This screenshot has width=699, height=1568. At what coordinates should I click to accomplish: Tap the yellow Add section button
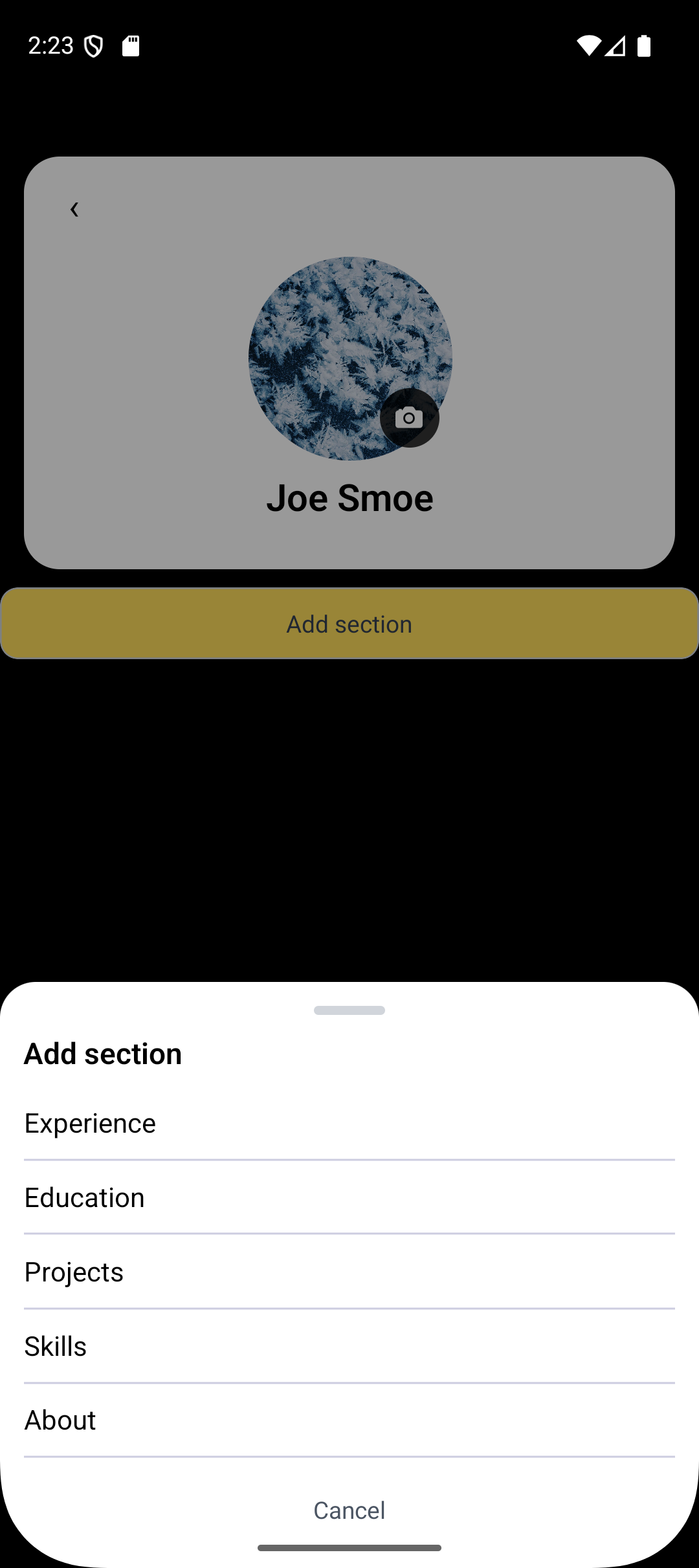[349, 623]
